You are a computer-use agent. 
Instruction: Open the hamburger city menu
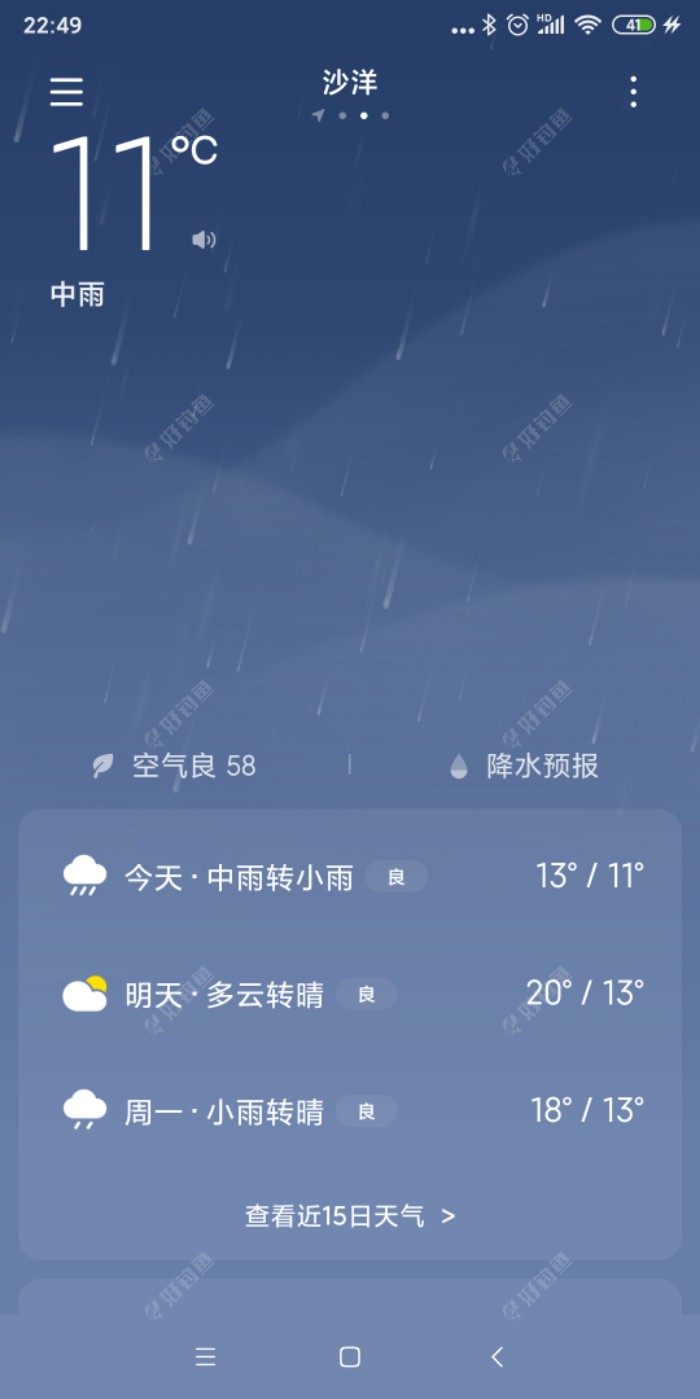(x=67, y=92)
